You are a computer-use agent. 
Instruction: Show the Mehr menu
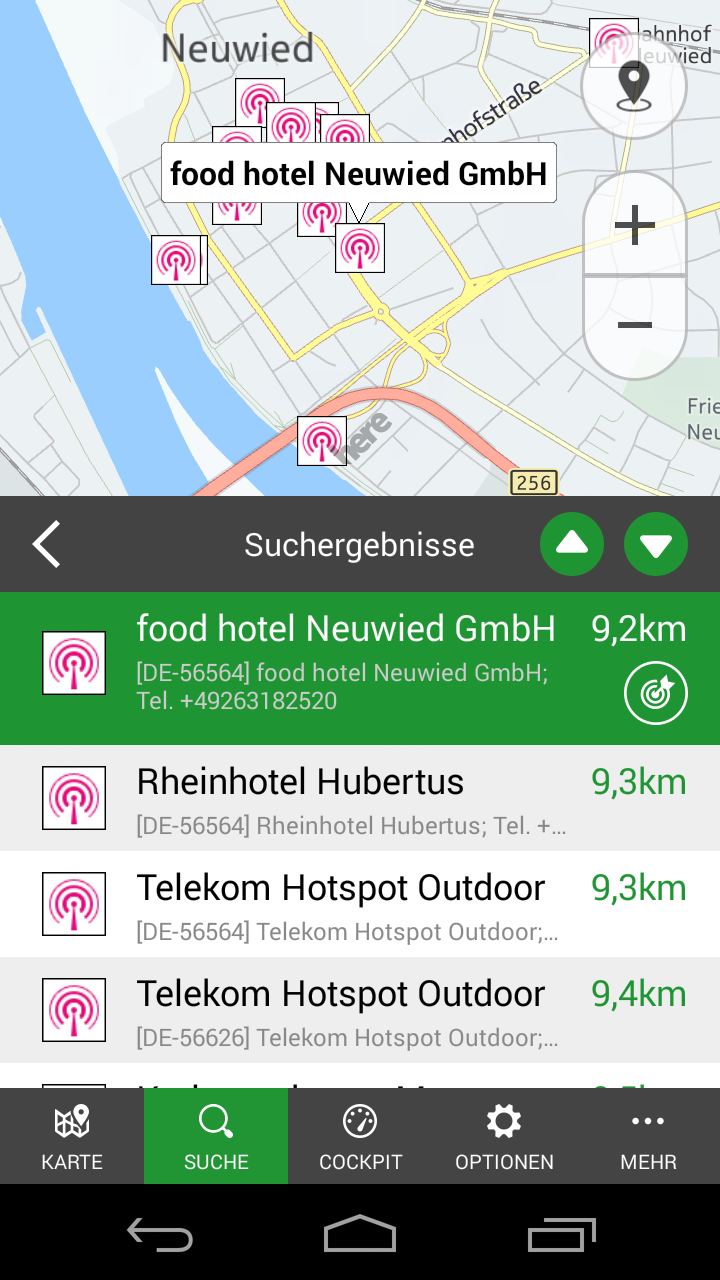(648, 1137)
